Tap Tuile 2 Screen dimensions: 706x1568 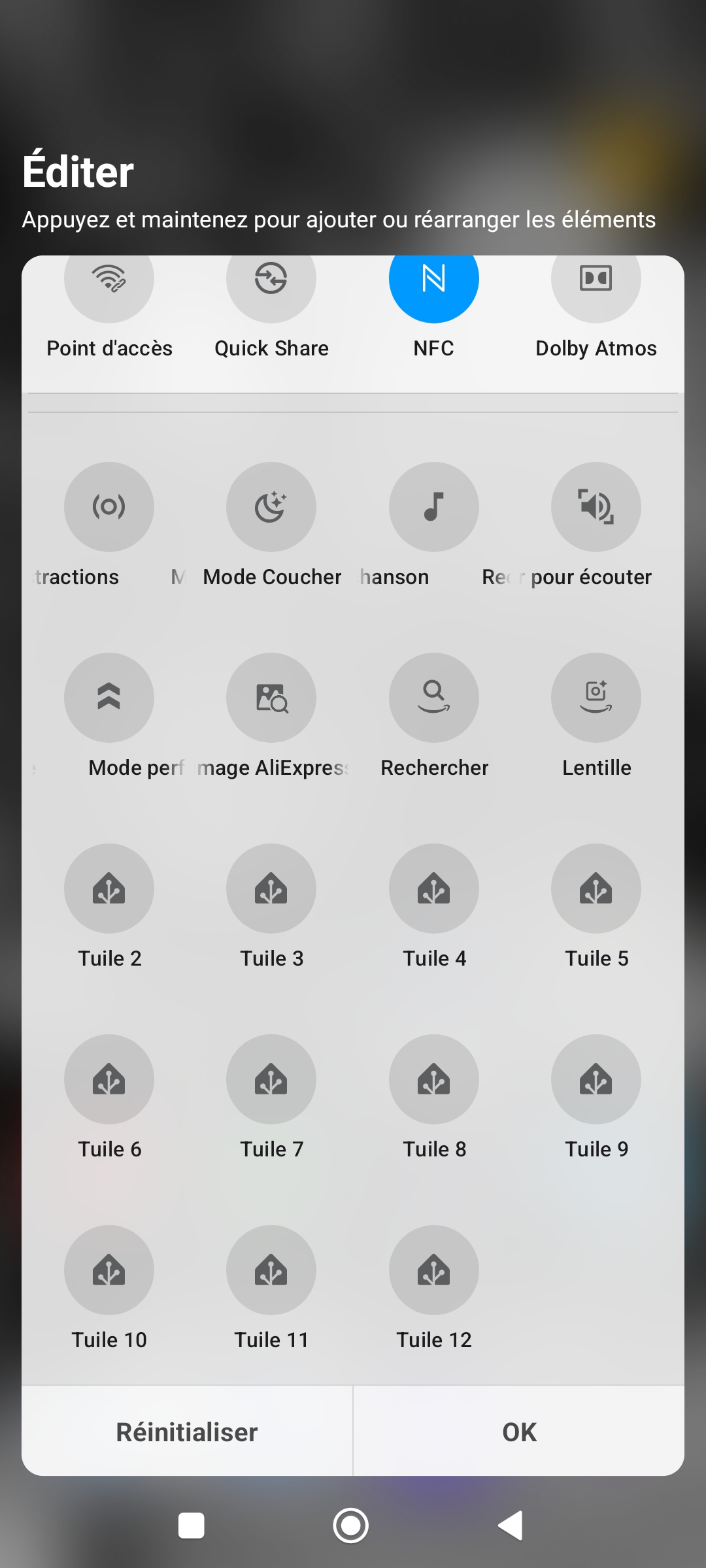coord(109,889)
